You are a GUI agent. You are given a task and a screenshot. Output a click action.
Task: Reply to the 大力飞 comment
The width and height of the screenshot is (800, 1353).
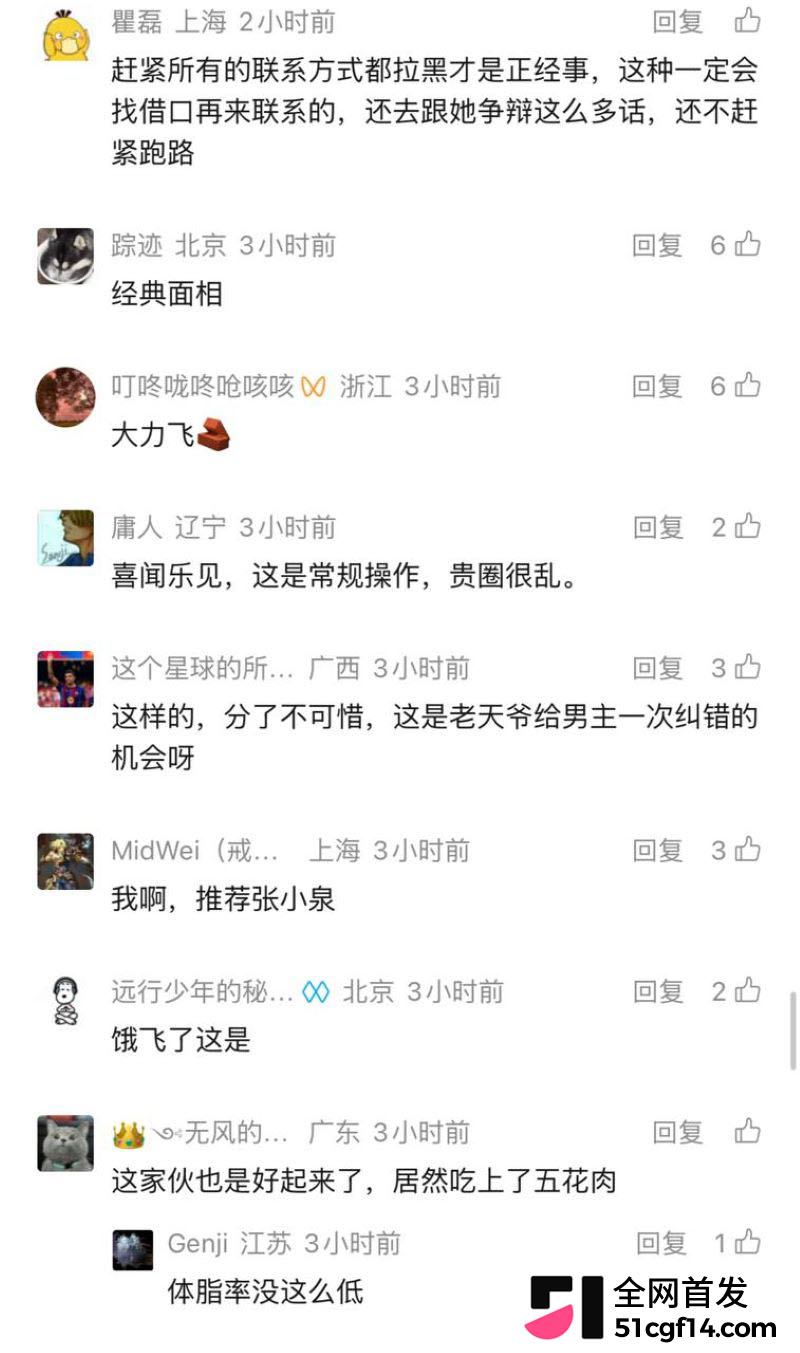coord(657,386)
